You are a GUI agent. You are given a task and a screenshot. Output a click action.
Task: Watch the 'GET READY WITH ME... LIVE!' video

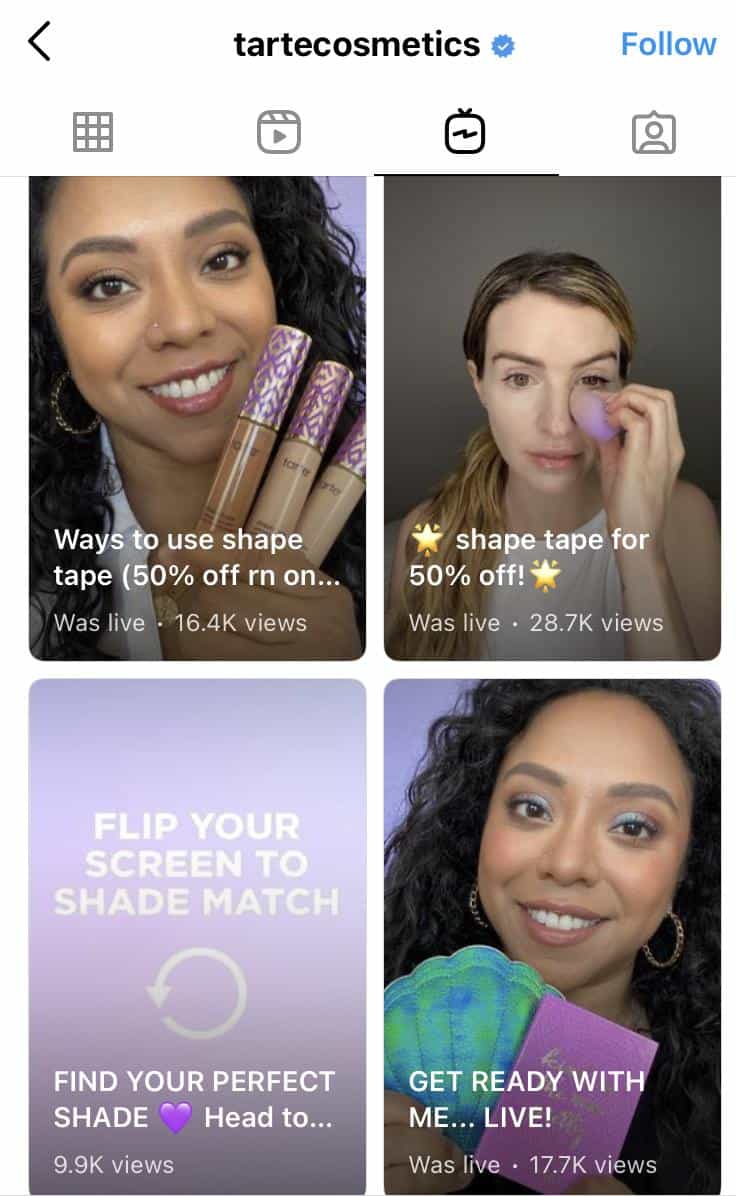pyautogui.click(x=552, y=935)
